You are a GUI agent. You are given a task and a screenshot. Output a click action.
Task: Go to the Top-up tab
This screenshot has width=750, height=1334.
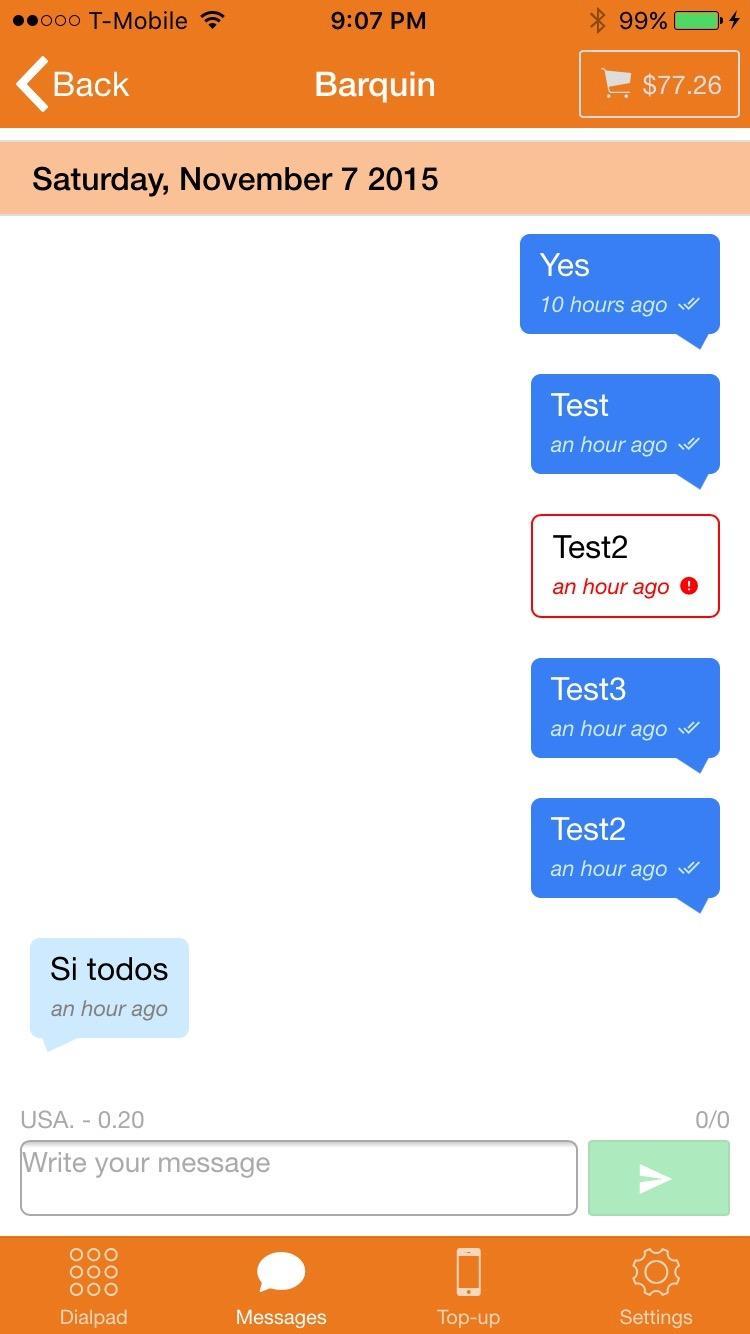click(468, 1286)
